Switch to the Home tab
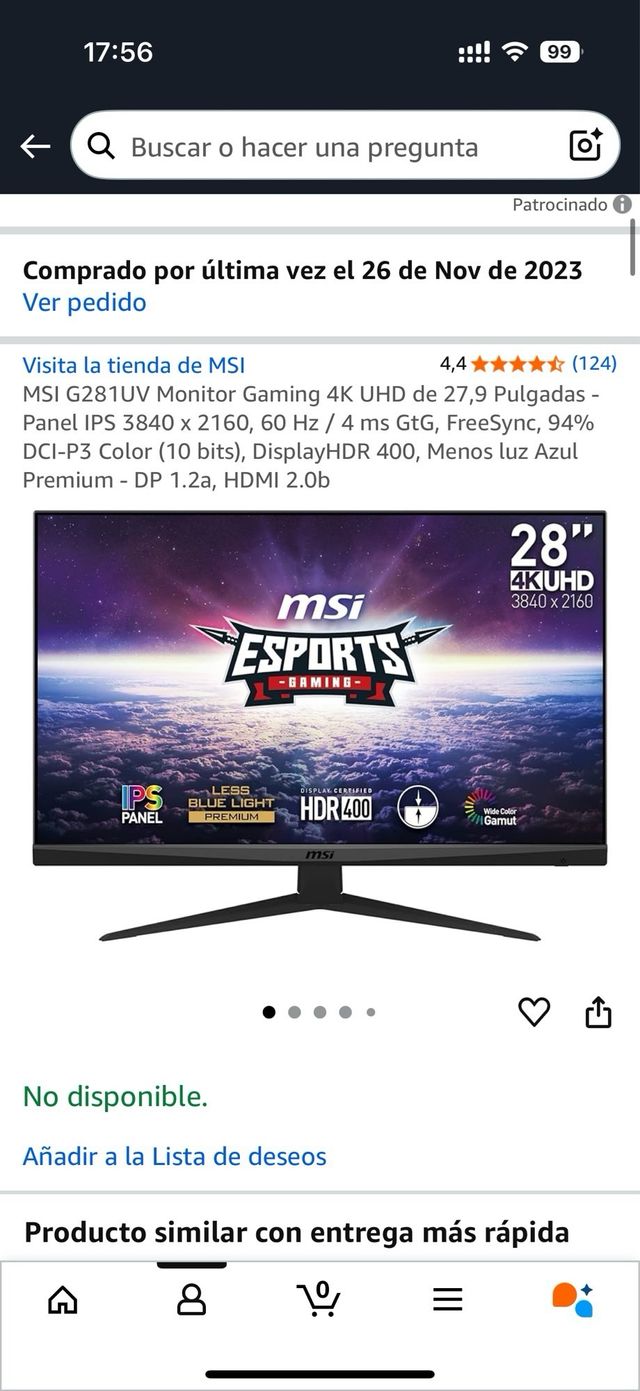This screenshot has width=640, height=1391. tap(63, 1299)
